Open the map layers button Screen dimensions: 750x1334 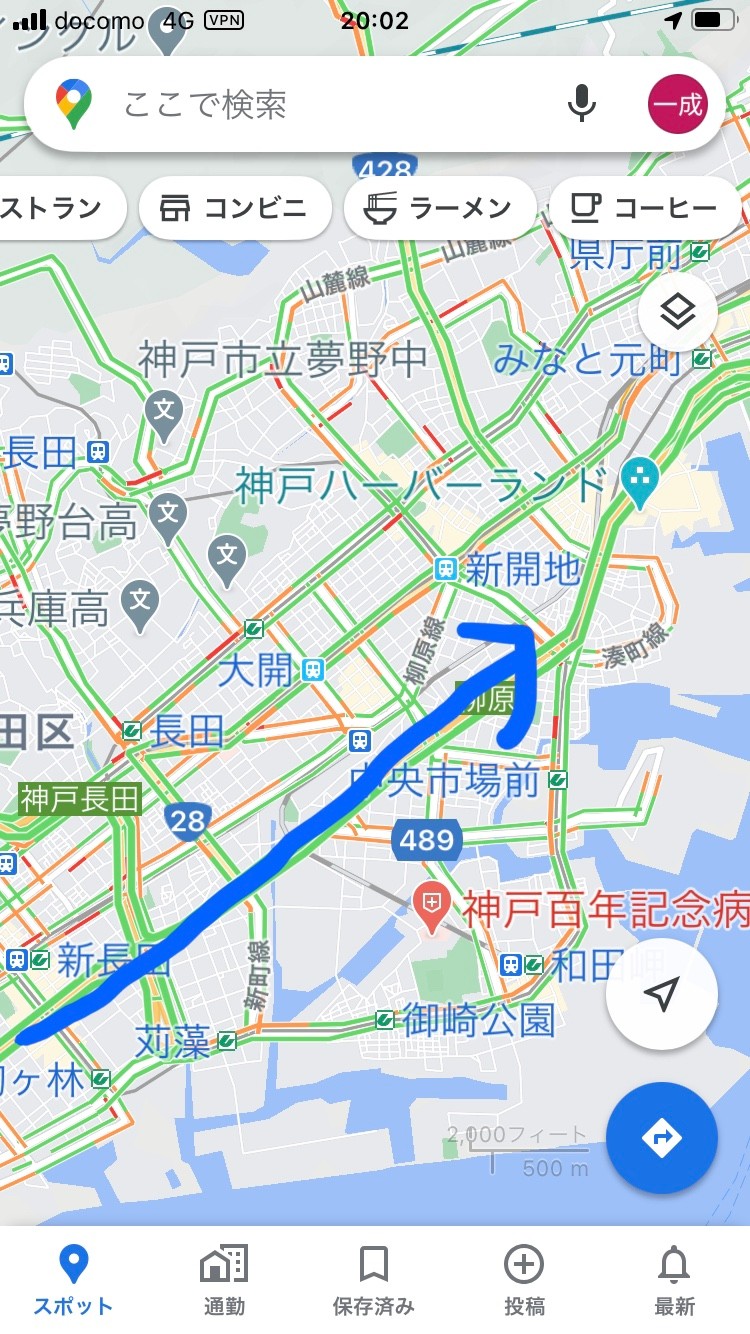[x=678, y=314]
